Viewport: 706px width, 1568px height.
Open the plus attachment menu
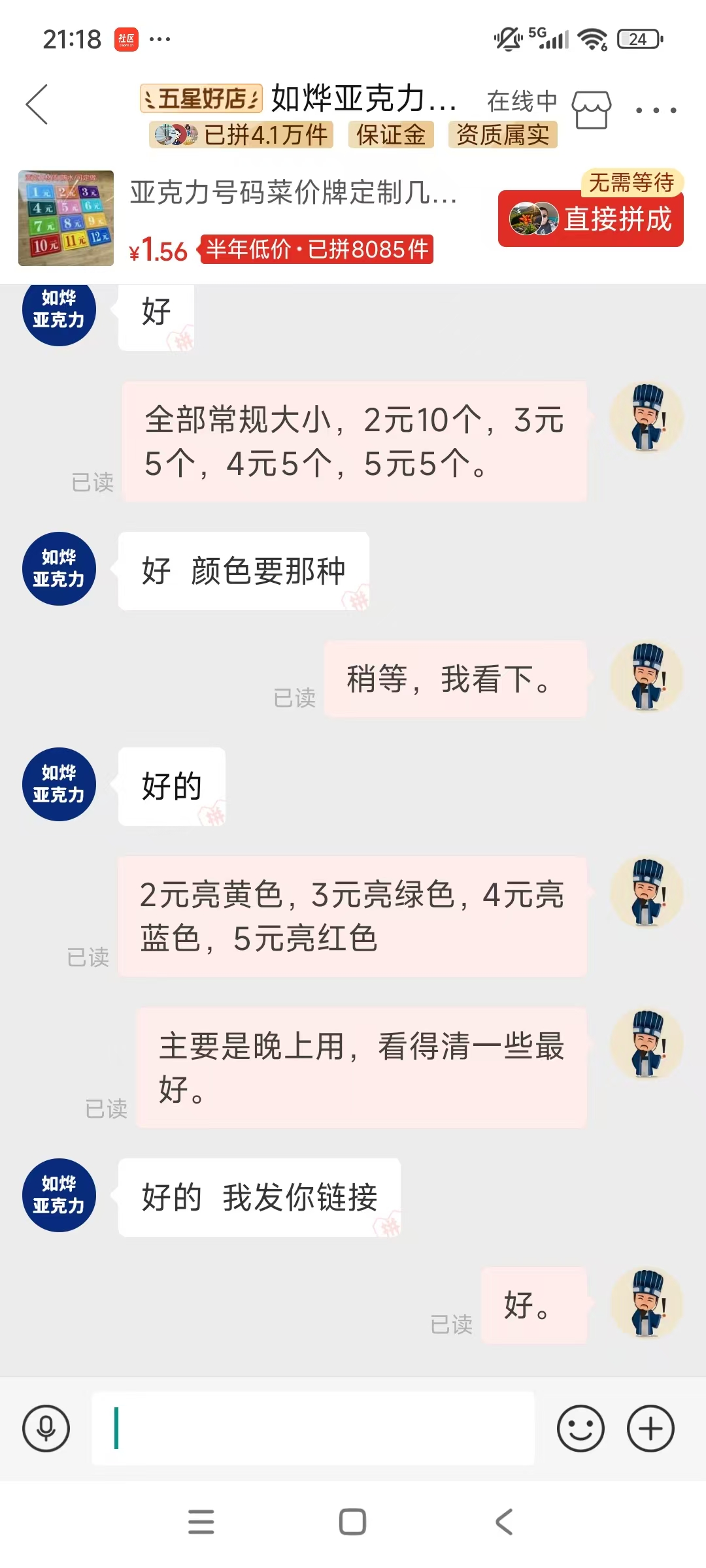point(650,1429)
